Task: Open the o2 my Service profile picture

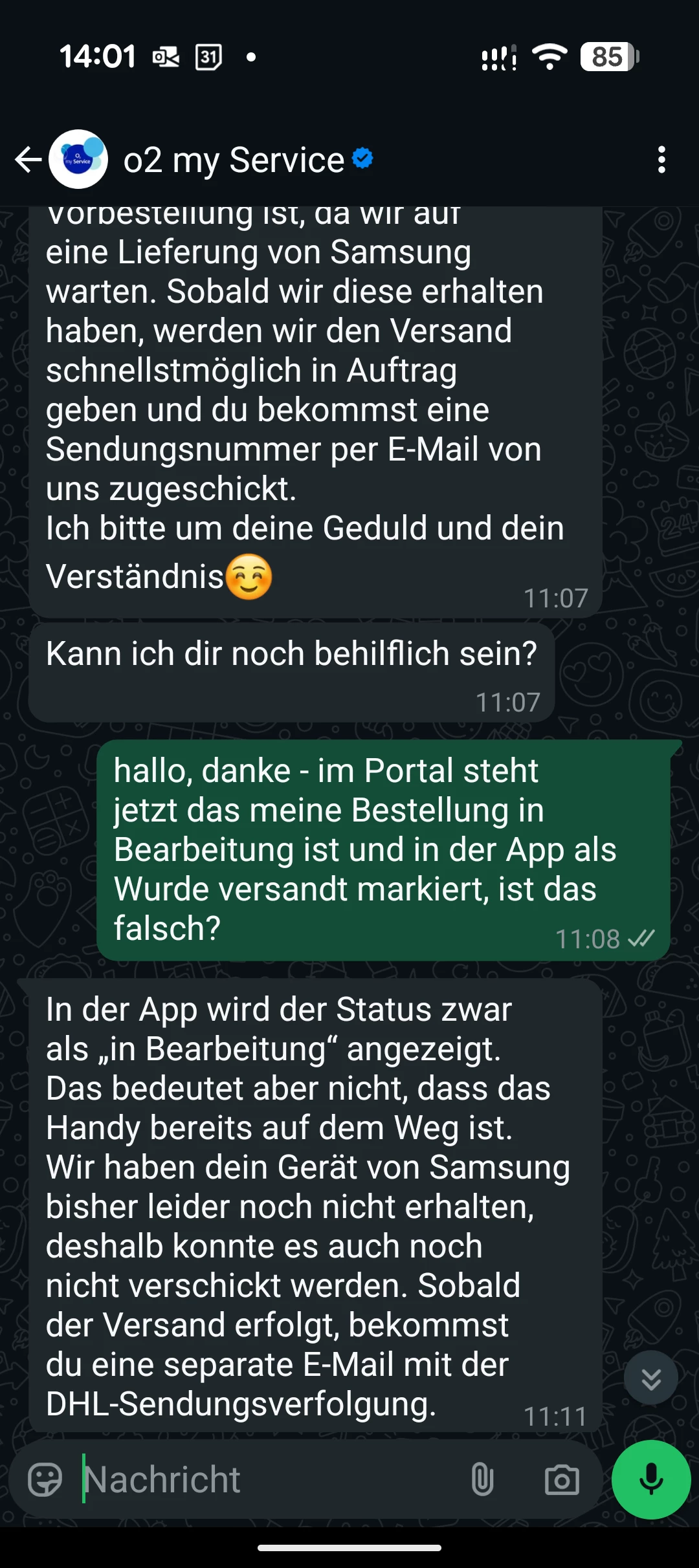Action: click(x=78, y=160)
